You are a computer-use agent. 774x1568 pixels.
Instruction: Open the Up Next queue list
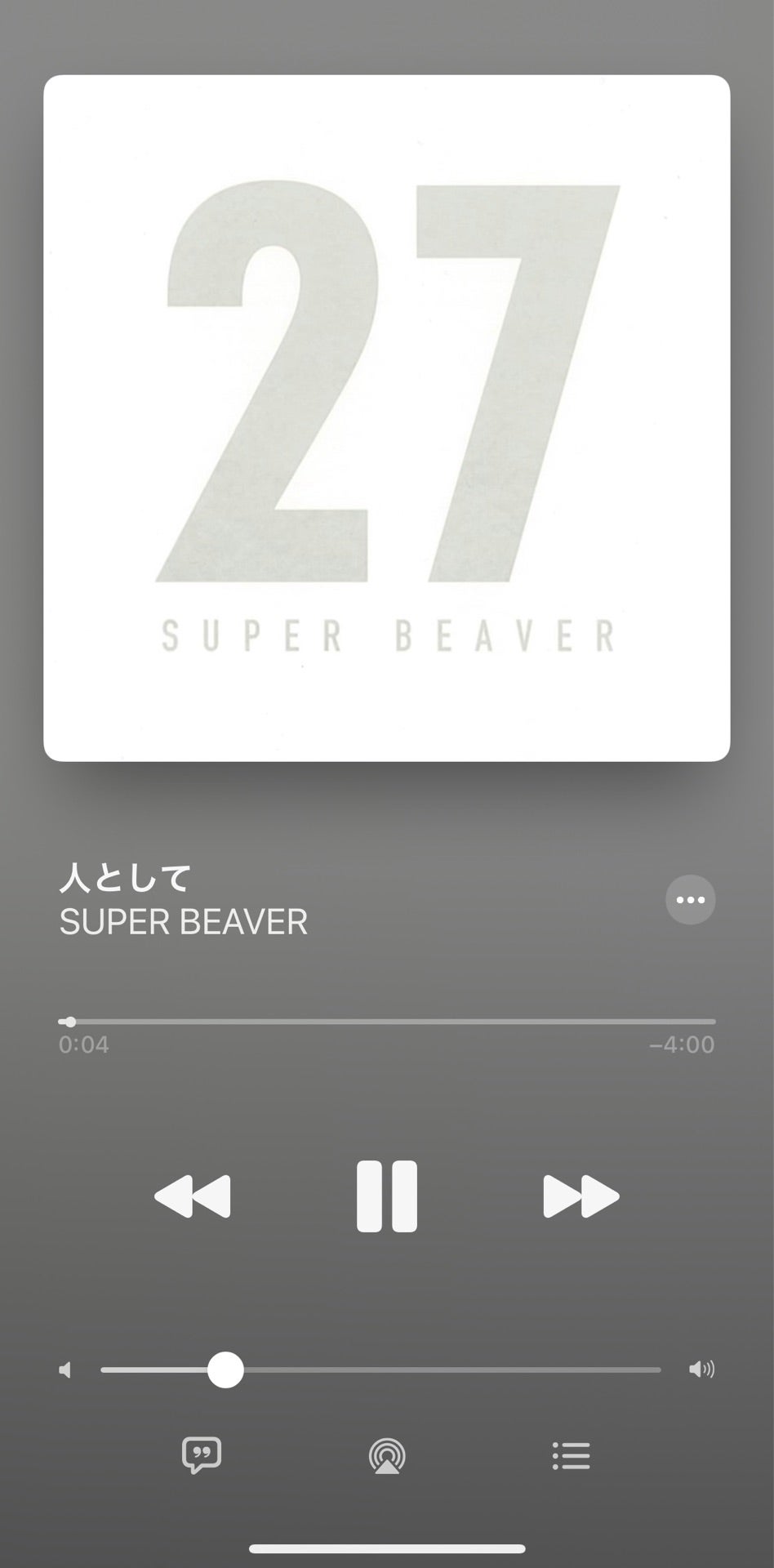click(571, 1455)
